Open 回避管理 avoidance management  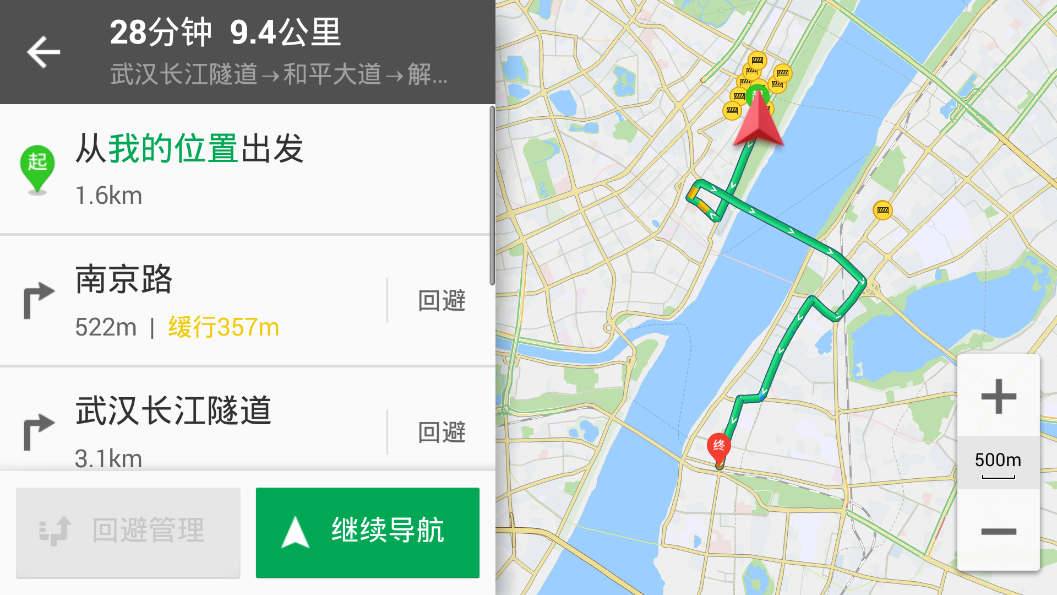128,532
